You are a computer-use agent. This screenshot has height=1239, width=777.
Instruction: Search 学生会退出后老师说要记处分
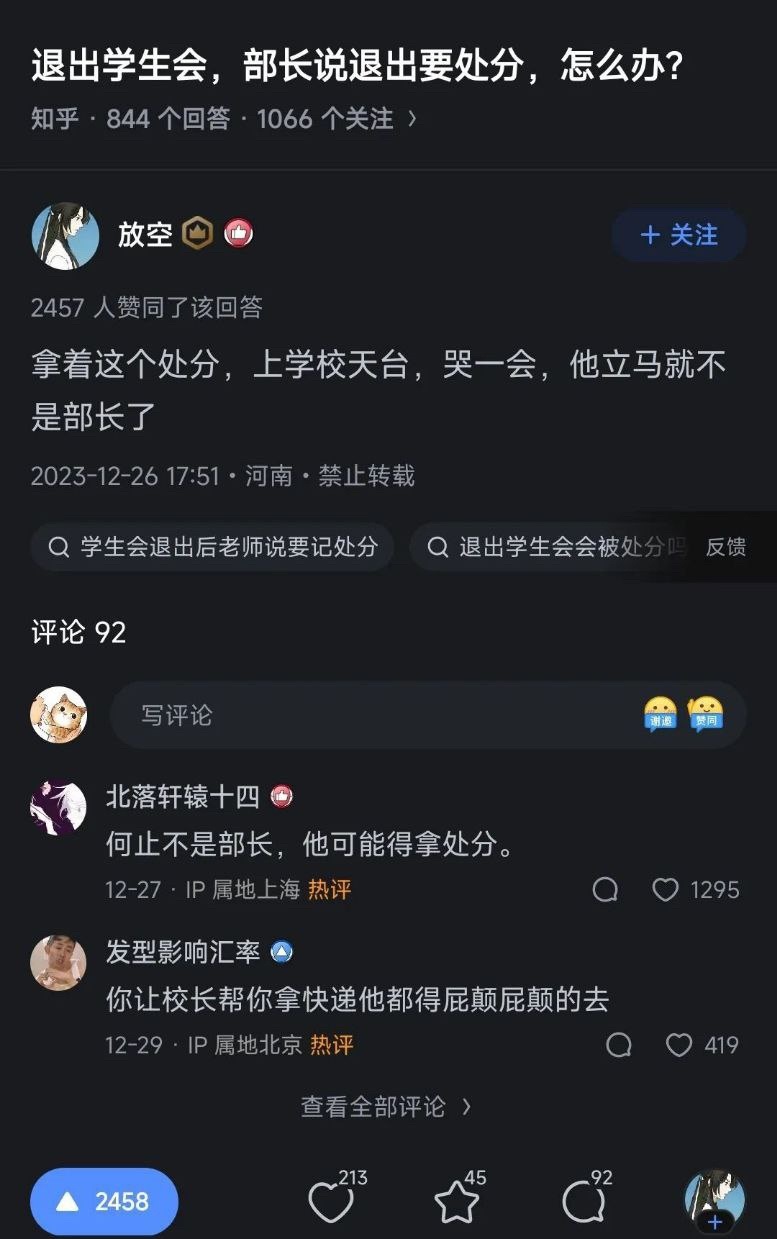click(x=212, y=547)
